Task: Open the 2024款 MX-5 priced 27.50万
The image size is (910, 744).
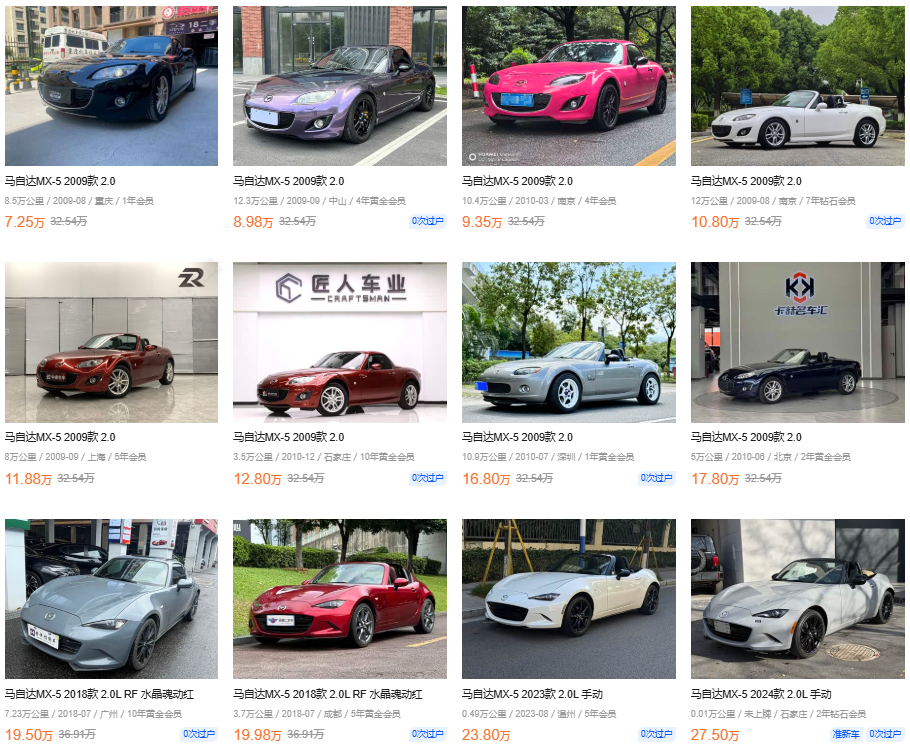Action: coord(797,599)
